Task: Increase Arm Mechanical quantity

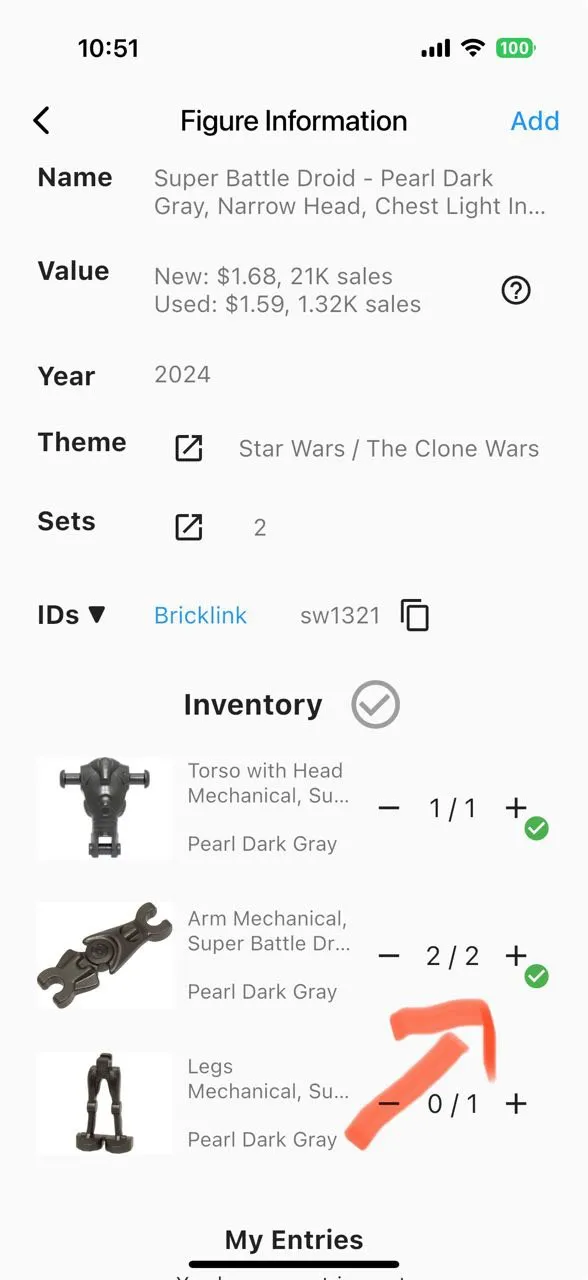Action: click(516, 955)
